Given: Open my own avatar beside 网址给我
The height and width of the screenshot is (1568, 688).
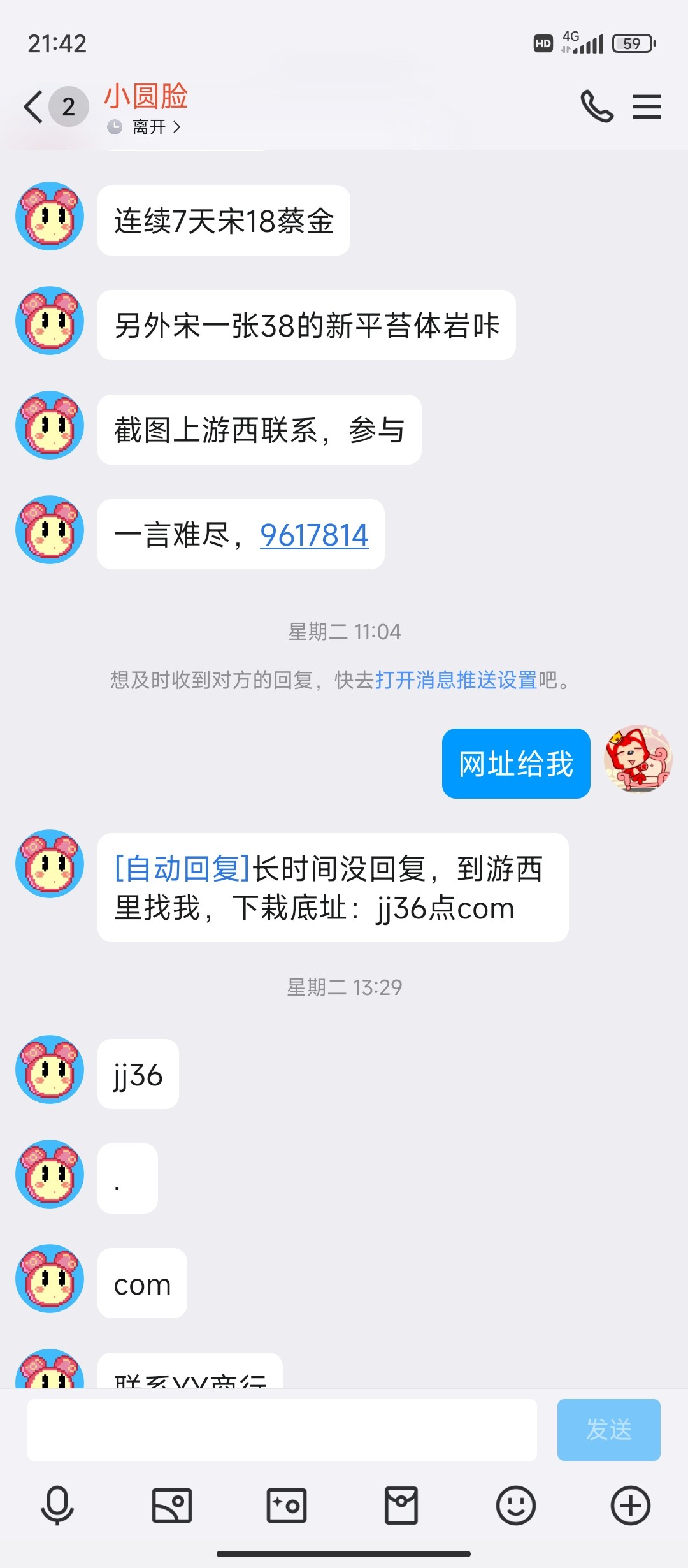Looking at the screenshot, I should (638, 759).
